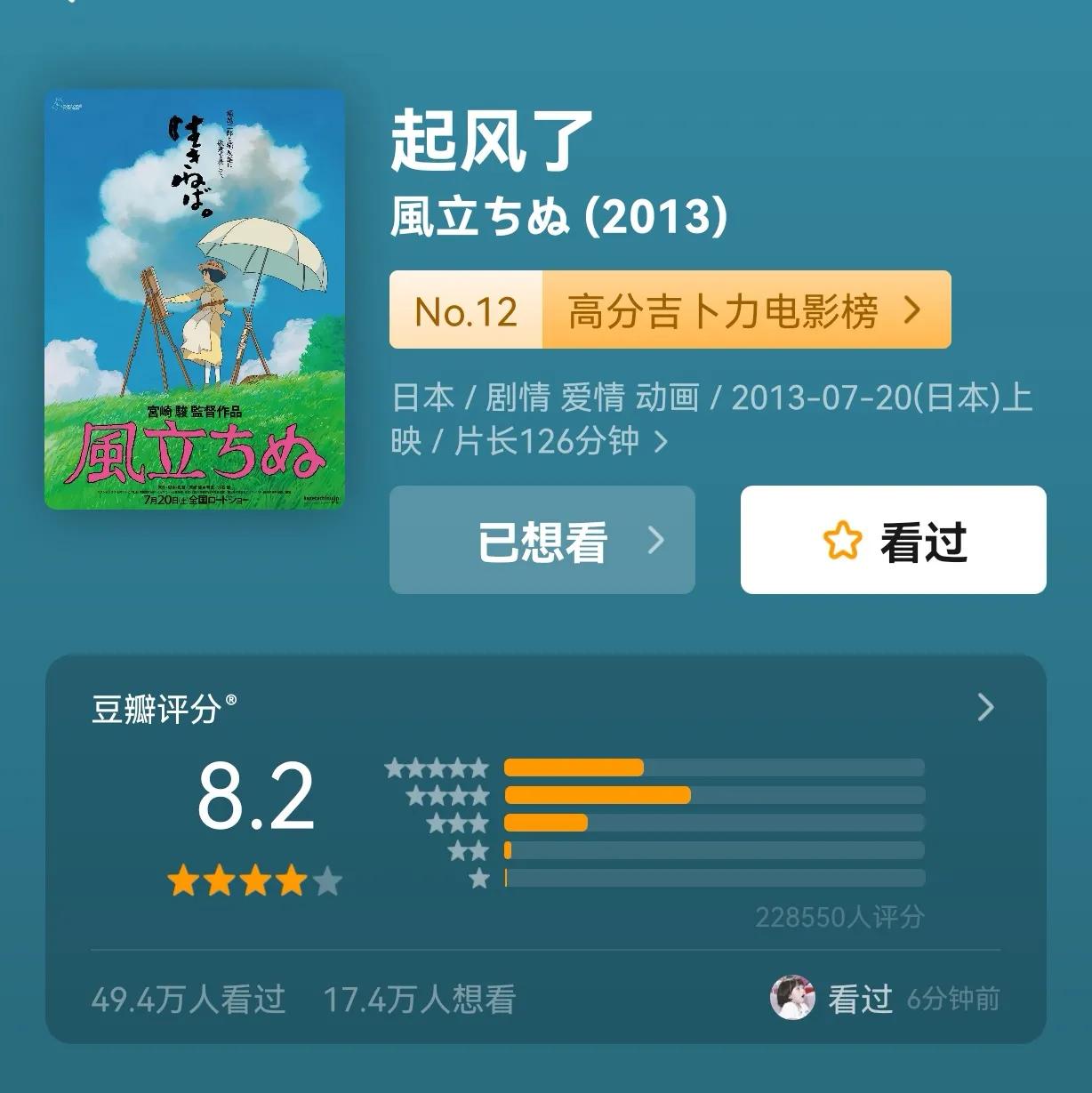Open the No.12 高分吉卜力电影榜 ranking
The height and width of the screenshot is (1093, 1092).
coord(670,309)
